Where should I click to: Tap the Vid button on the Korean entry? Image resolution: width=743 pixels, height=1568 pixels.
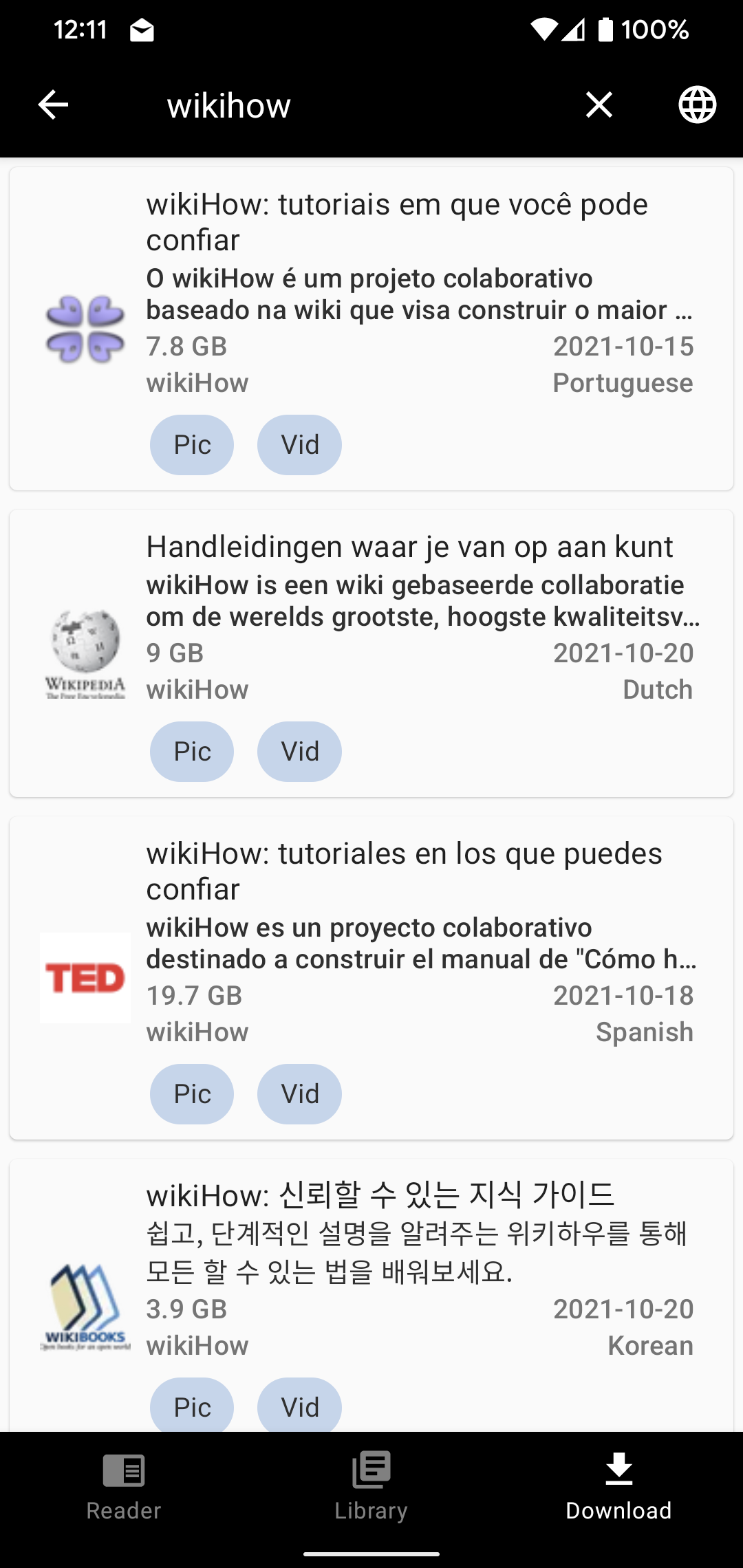(299, 1406)
